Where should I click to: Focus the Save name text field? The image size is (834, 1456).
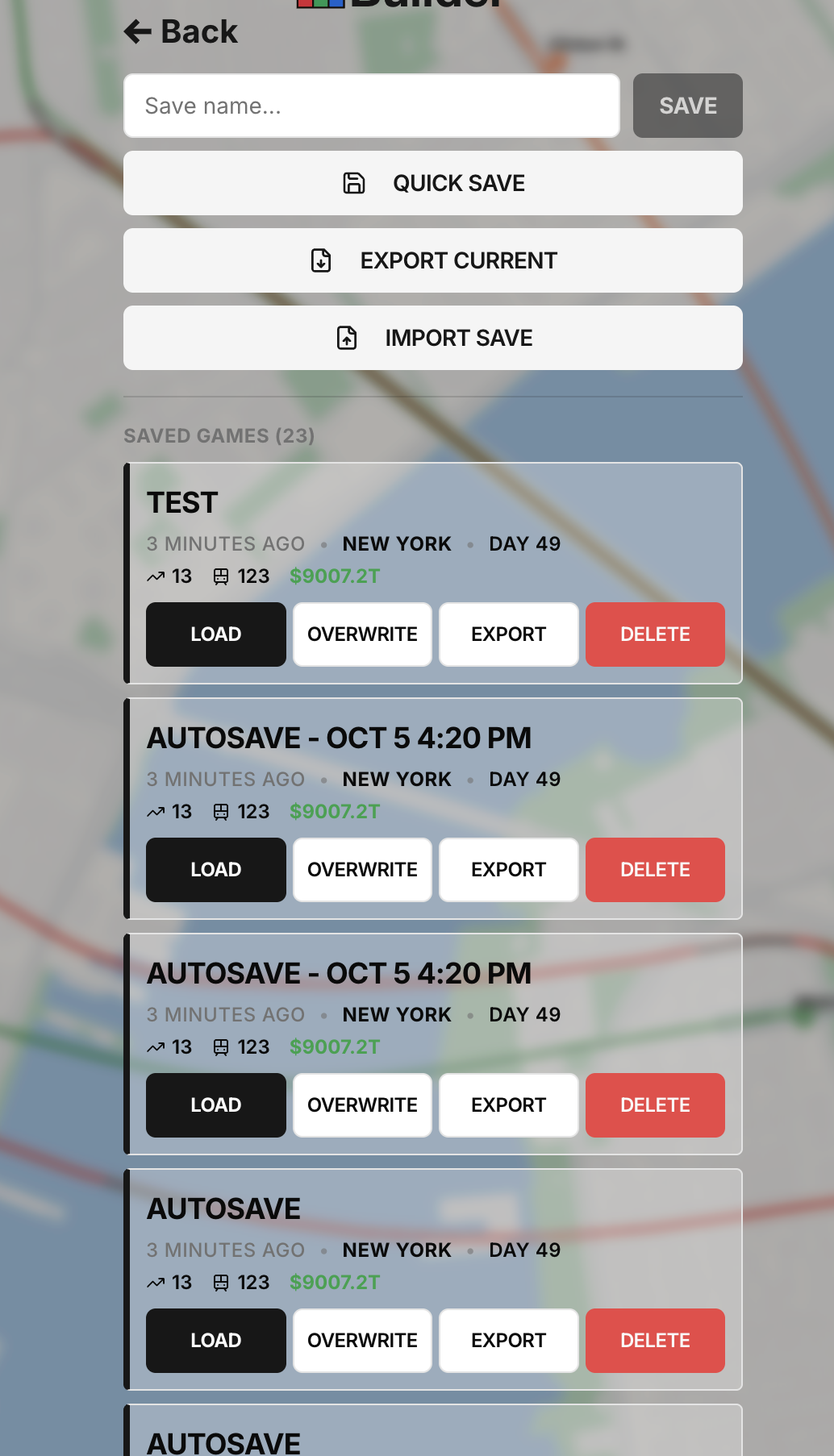click(371, 106)
